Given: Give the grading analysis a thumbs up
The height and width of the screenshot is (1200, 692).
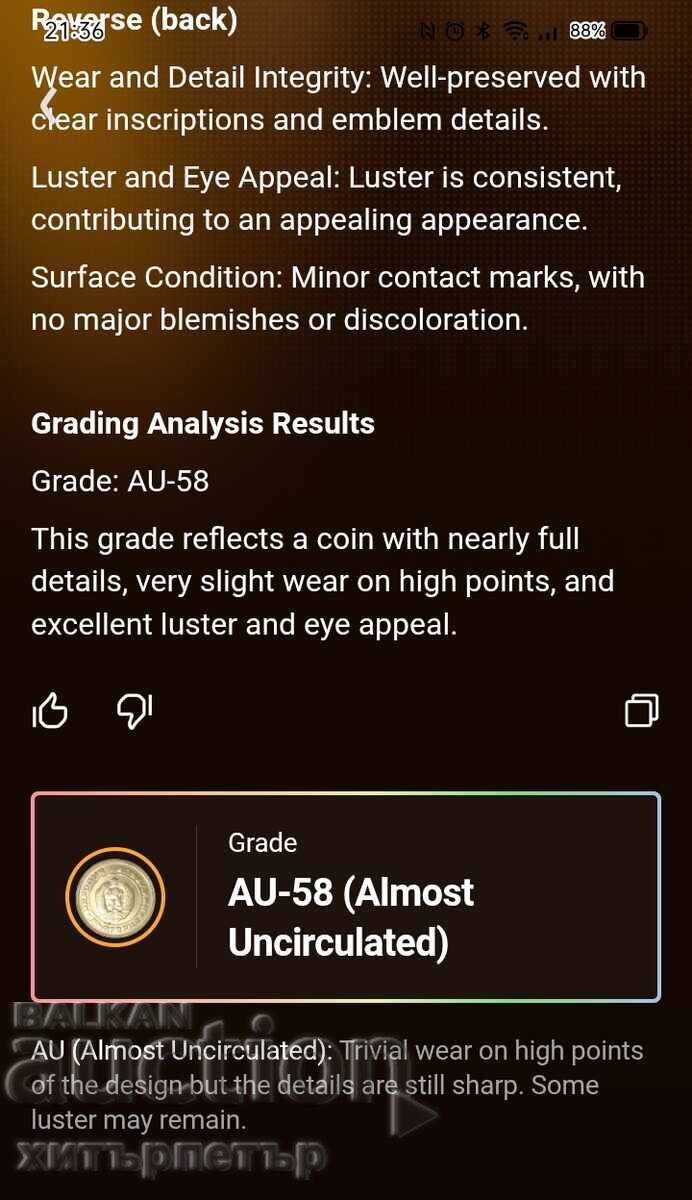Looking at the screenshot, I should [50, 711].
